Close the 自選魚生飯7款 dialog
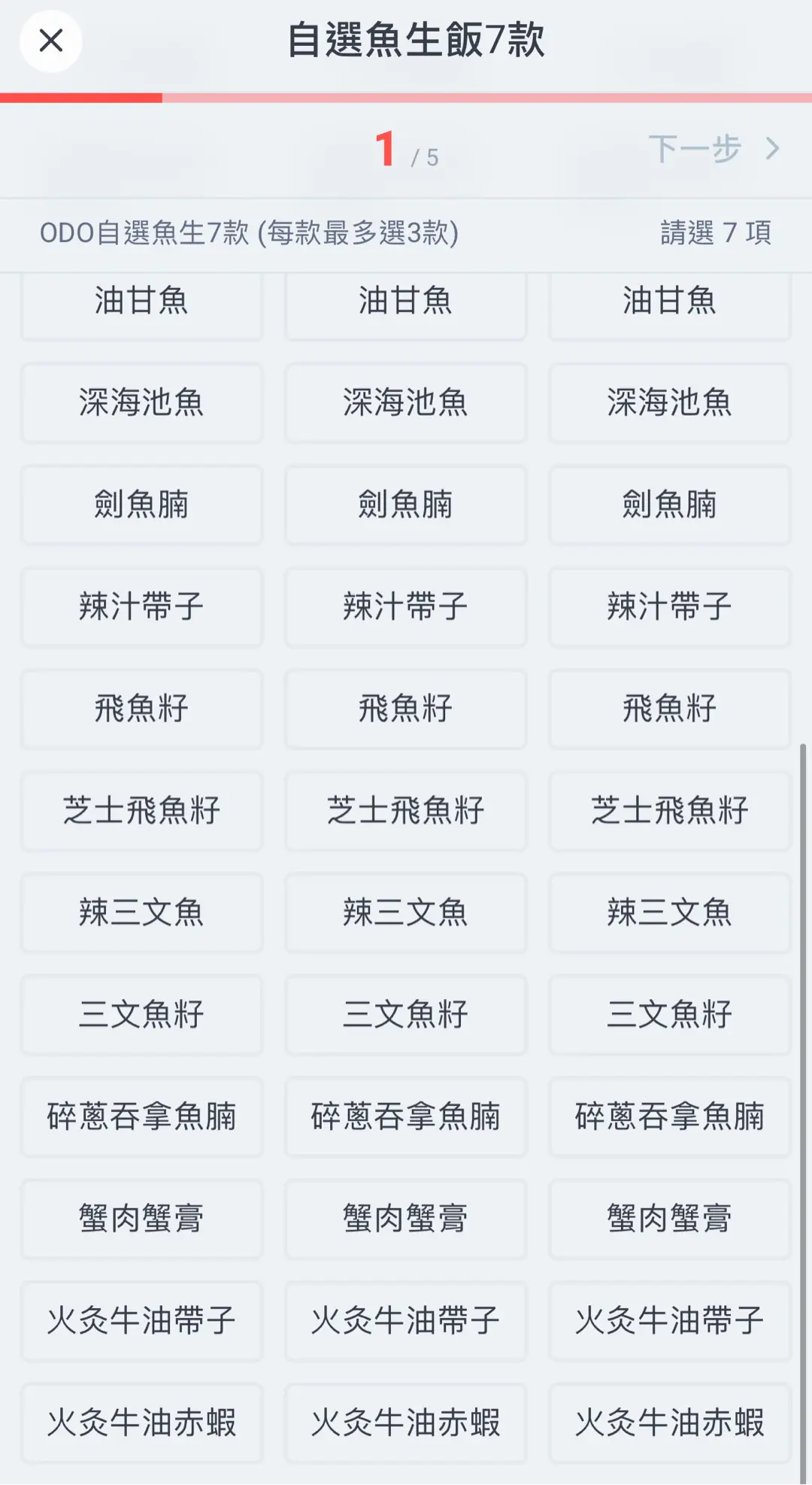The width and height of the screenshot is (812, 1485). pyautogui.click(x=50, y=41)
